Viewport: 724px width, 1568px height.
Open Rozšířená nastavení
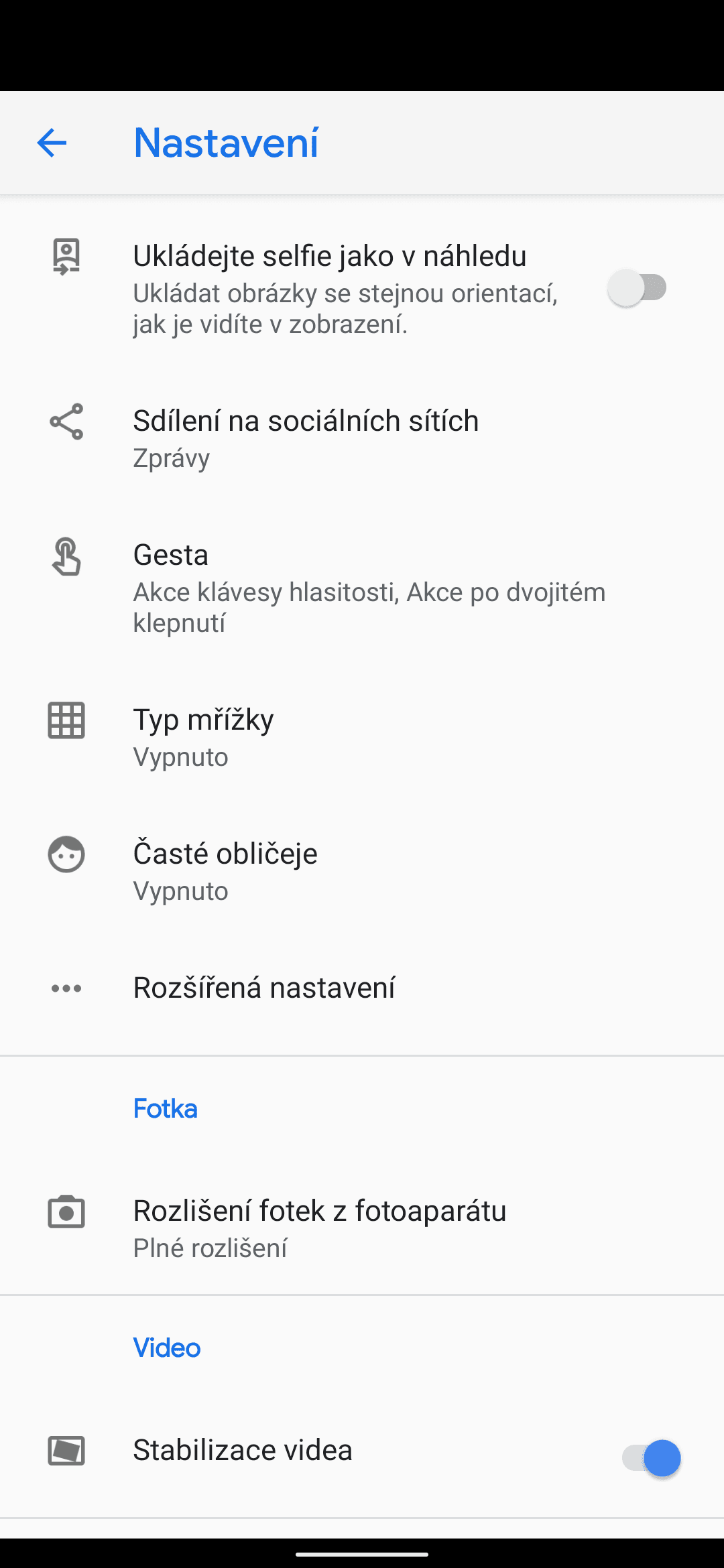(362, 988)
